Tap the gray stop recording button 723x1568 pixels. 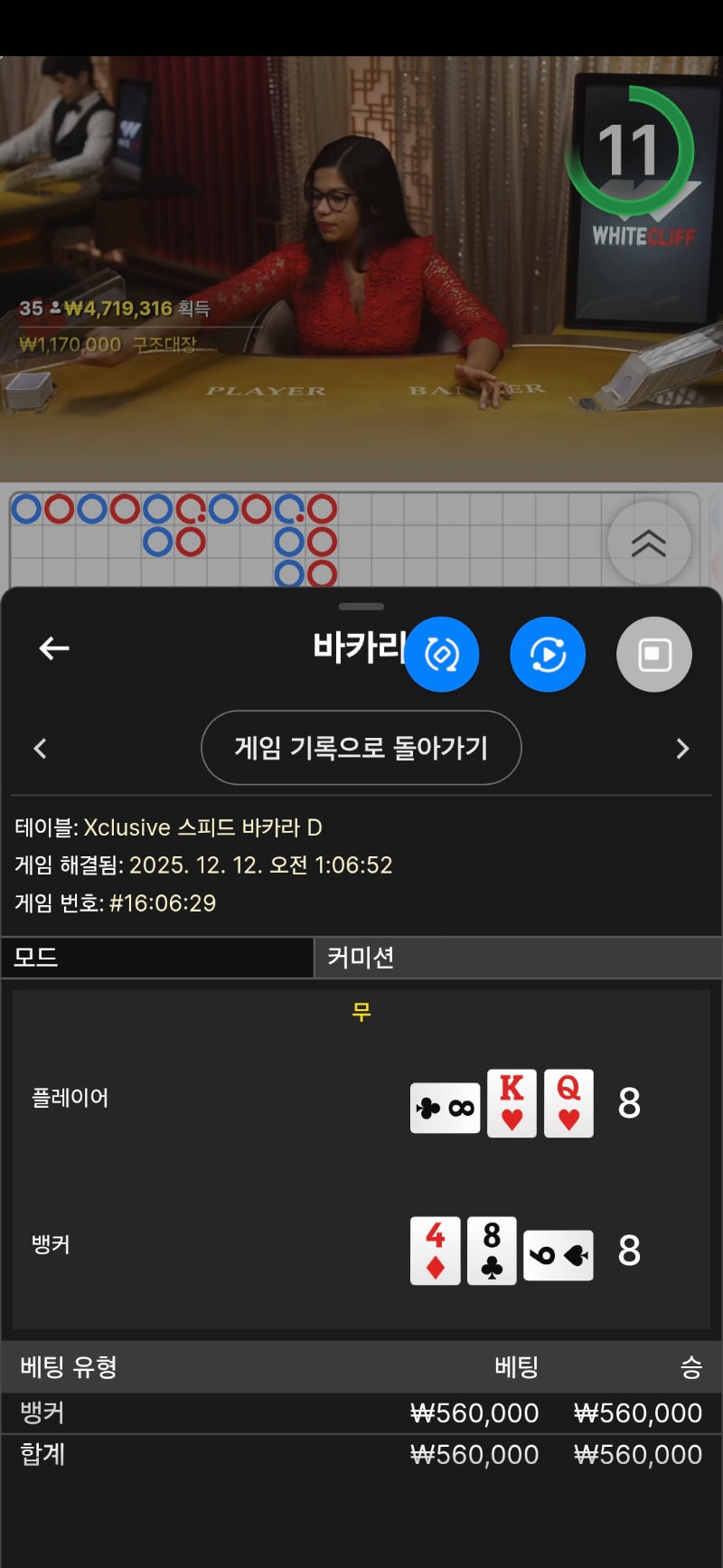(x=654, y=655)
